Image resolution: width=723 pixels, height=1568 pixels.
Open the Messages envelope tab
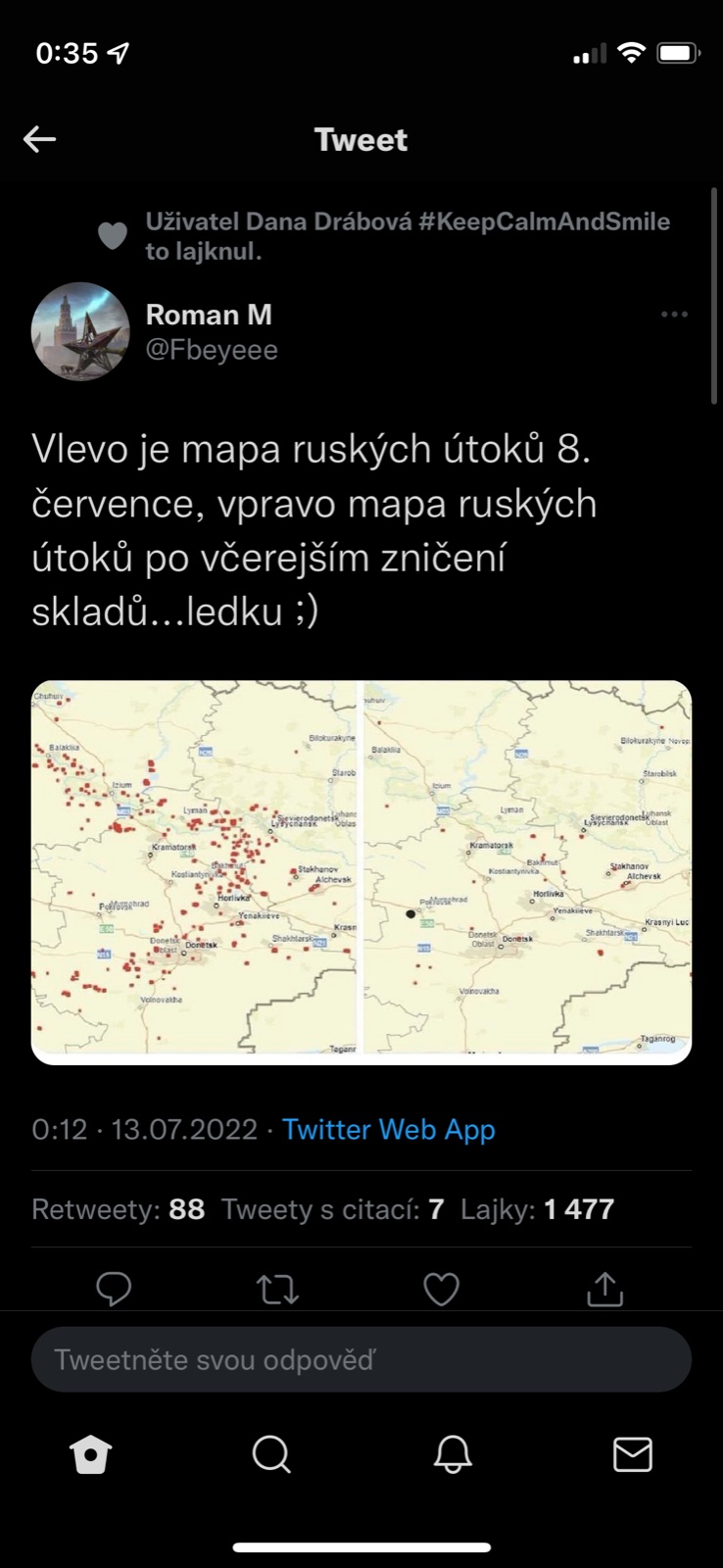point(633,1454)
